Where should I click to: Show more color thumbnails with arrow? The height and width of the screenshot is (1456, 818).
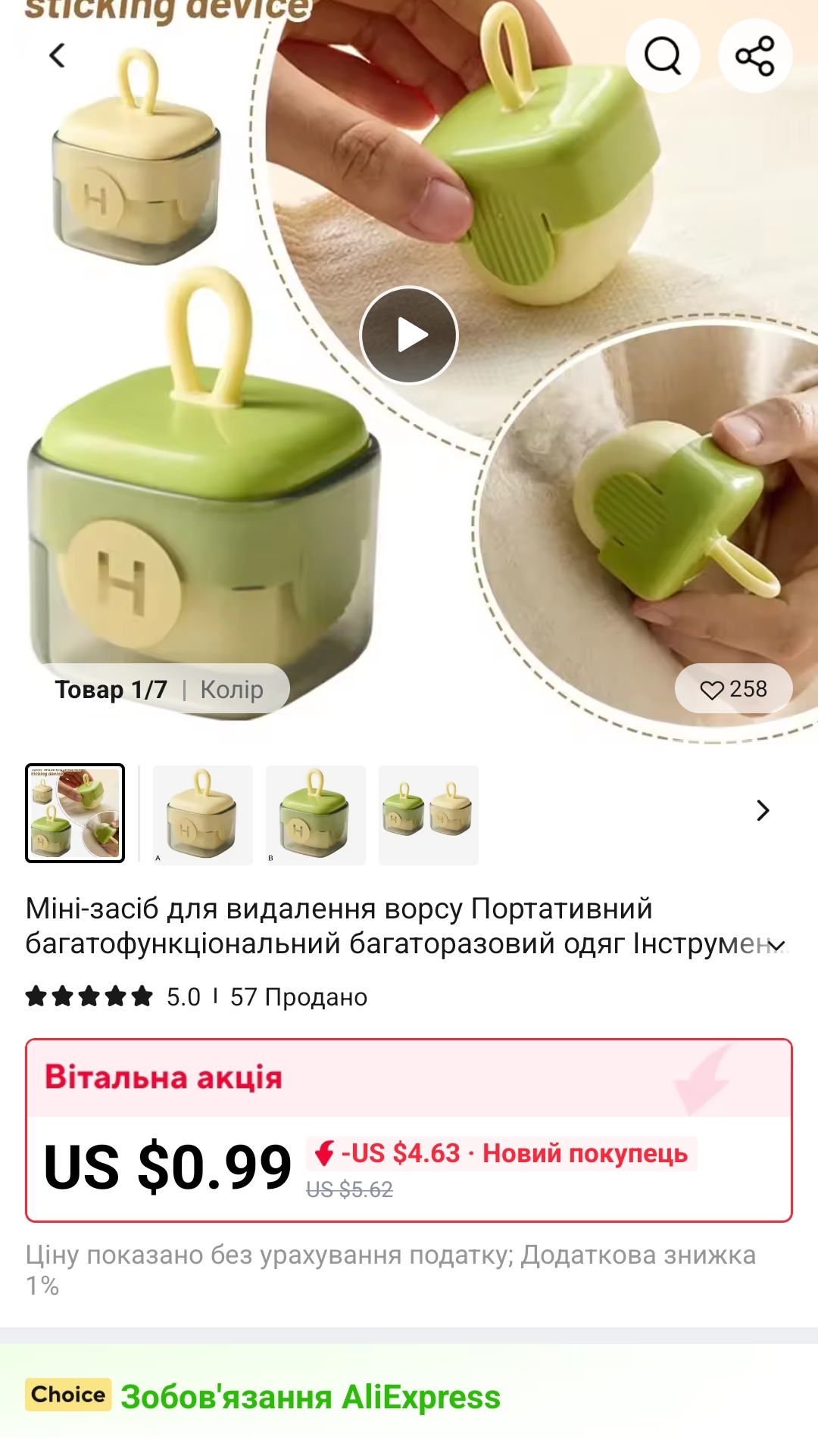pyautogui.click(x=763, y=811)
